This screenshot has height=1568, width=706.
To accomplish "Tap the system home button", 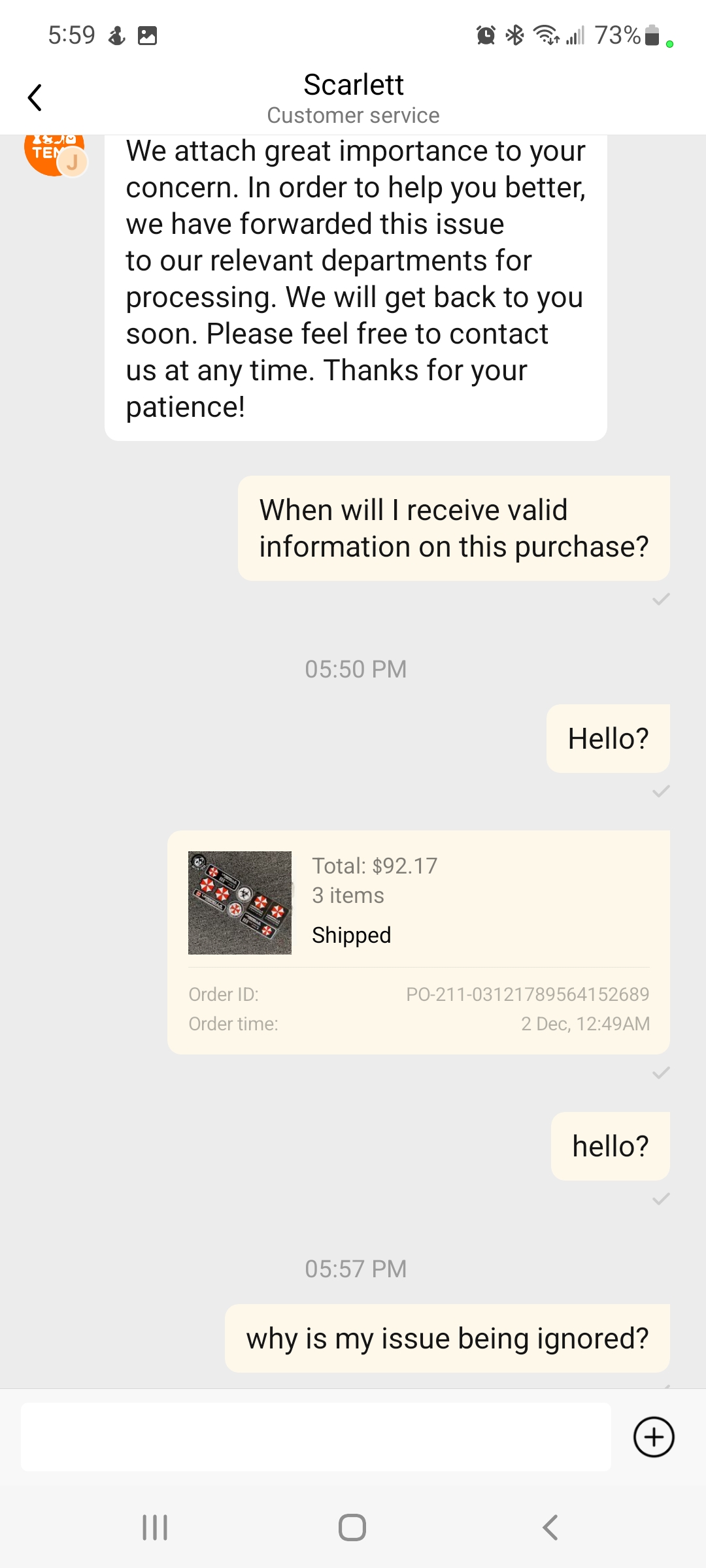I will pyautogui.click(x=352, y=1527).
